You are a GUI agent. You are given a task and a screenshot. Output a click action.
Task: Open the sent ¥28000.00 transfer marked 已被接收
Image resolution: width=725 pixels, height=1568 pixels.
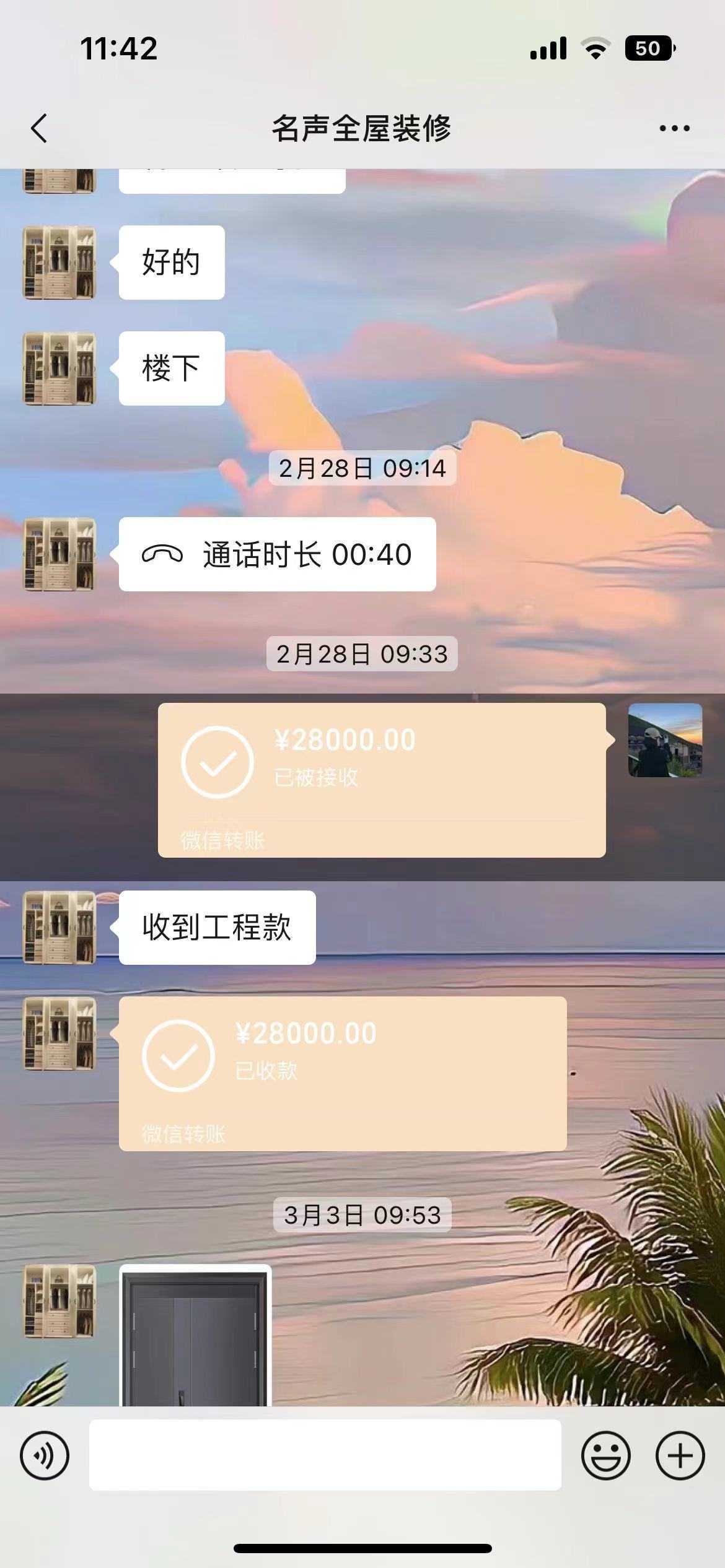tap(381, 780)
